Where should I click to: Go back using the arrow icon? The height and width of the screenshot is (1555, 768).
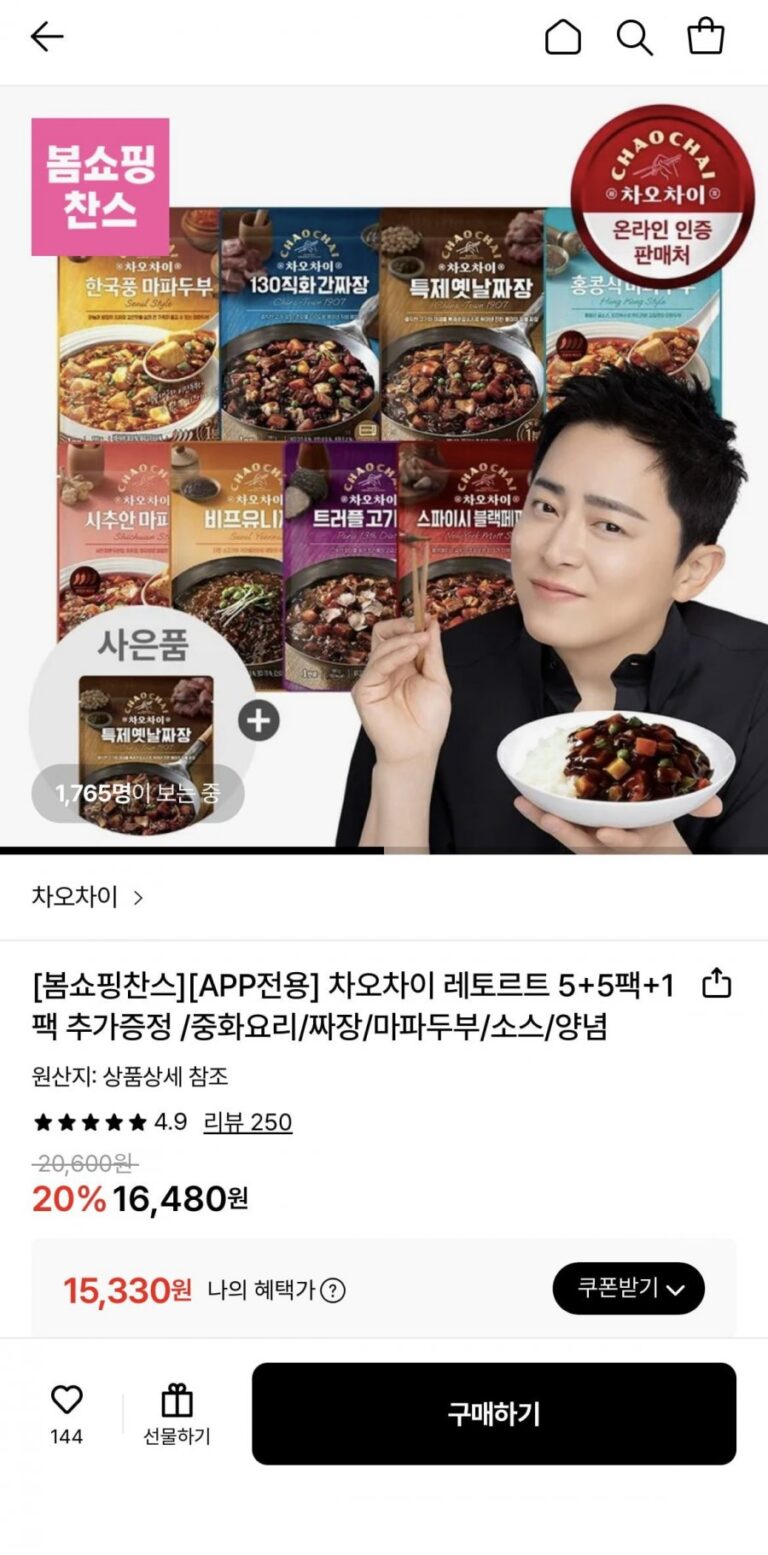(x=47, y=38)
